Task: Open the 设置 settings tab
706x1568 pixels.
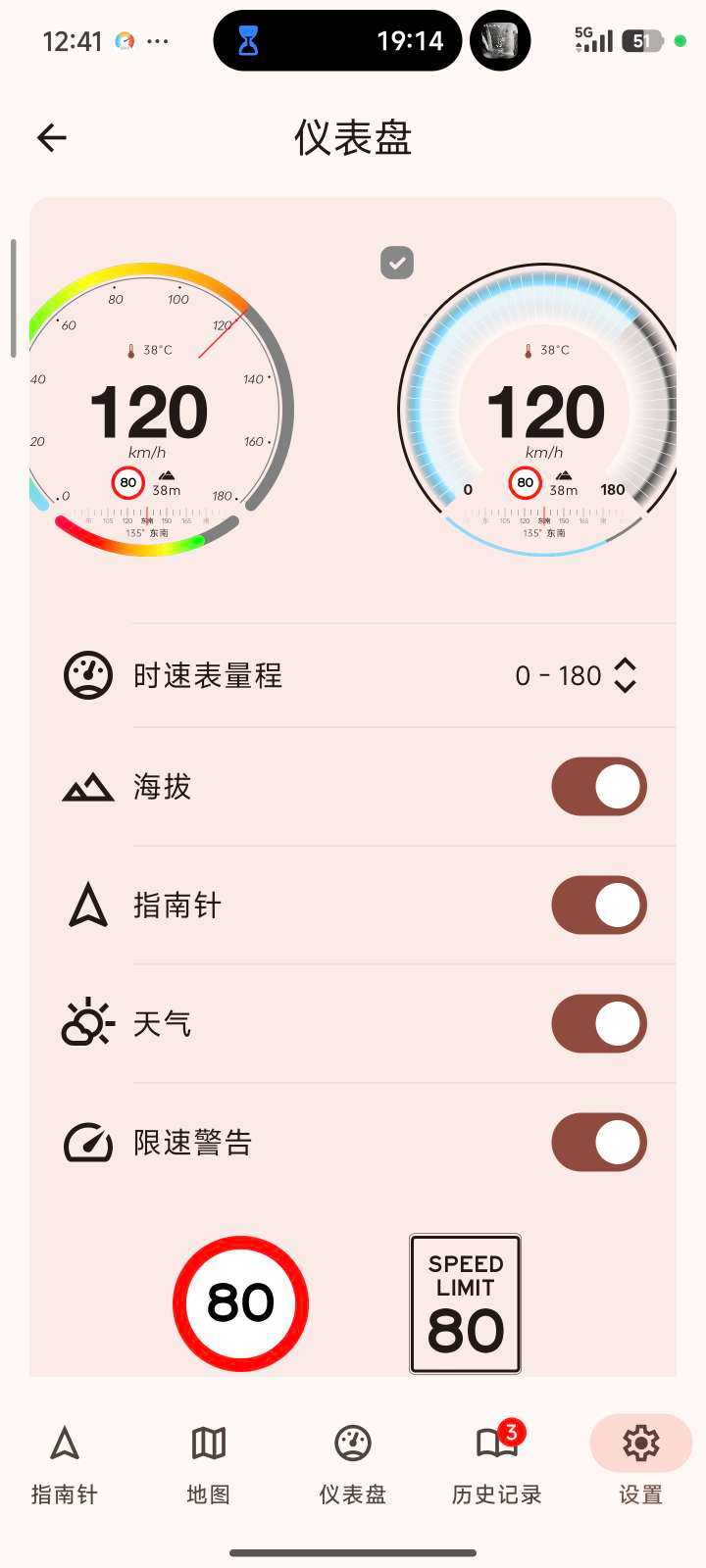Action: (x=640, y=1464)
